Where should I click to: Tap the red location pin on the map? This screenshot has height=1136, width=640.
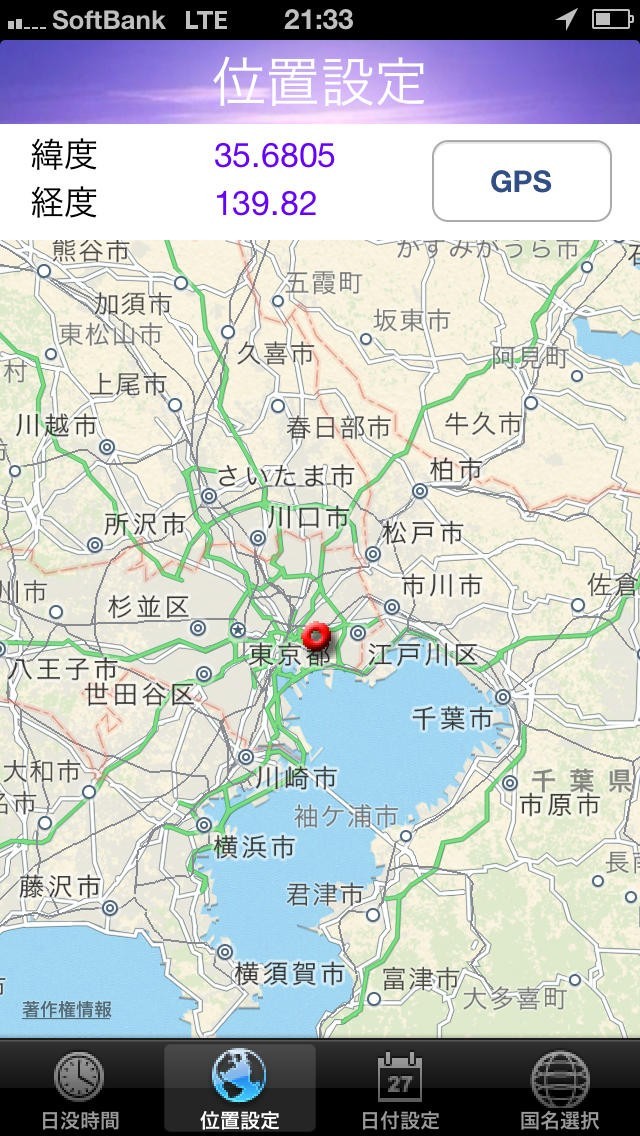317,636
